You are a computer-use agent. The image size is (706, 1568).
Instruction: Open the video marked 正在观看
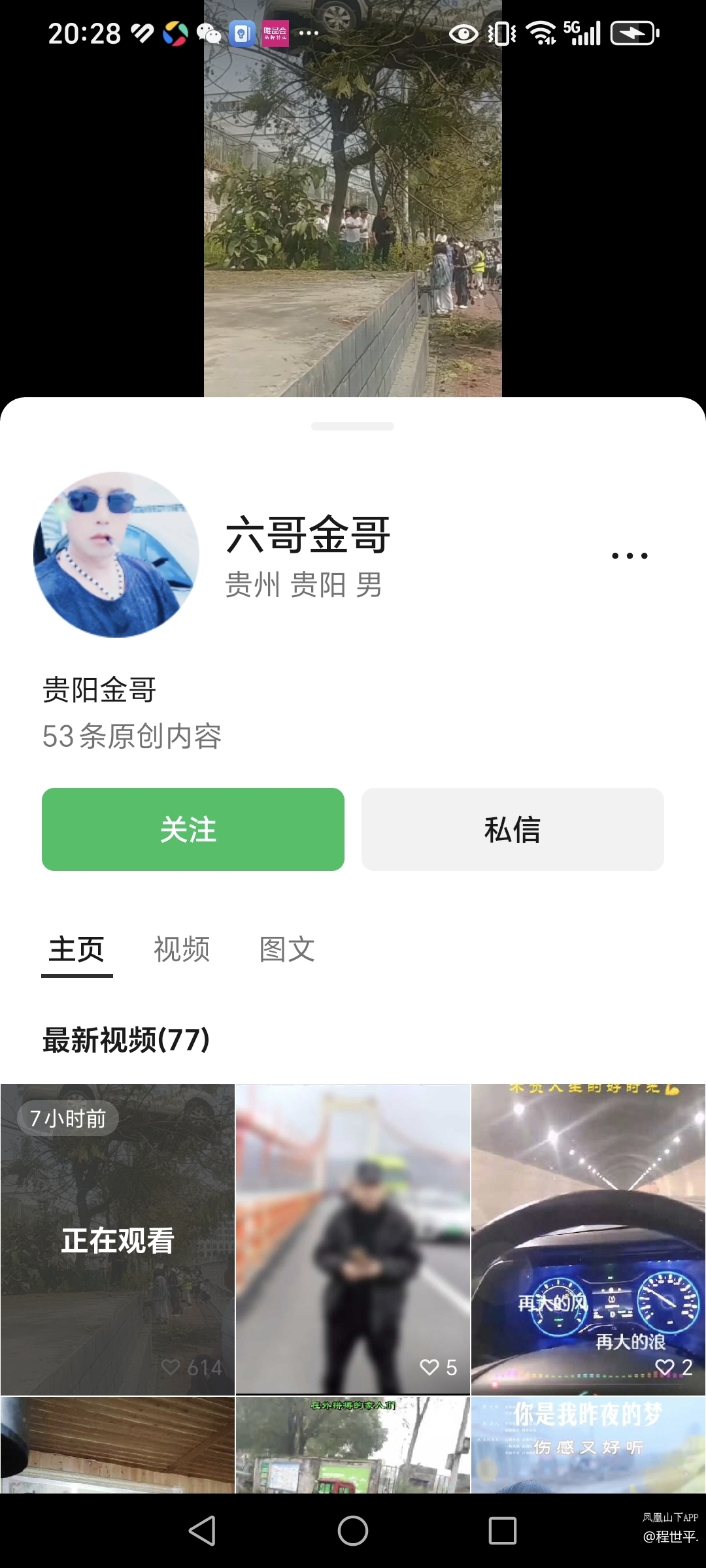point(118,1239)
